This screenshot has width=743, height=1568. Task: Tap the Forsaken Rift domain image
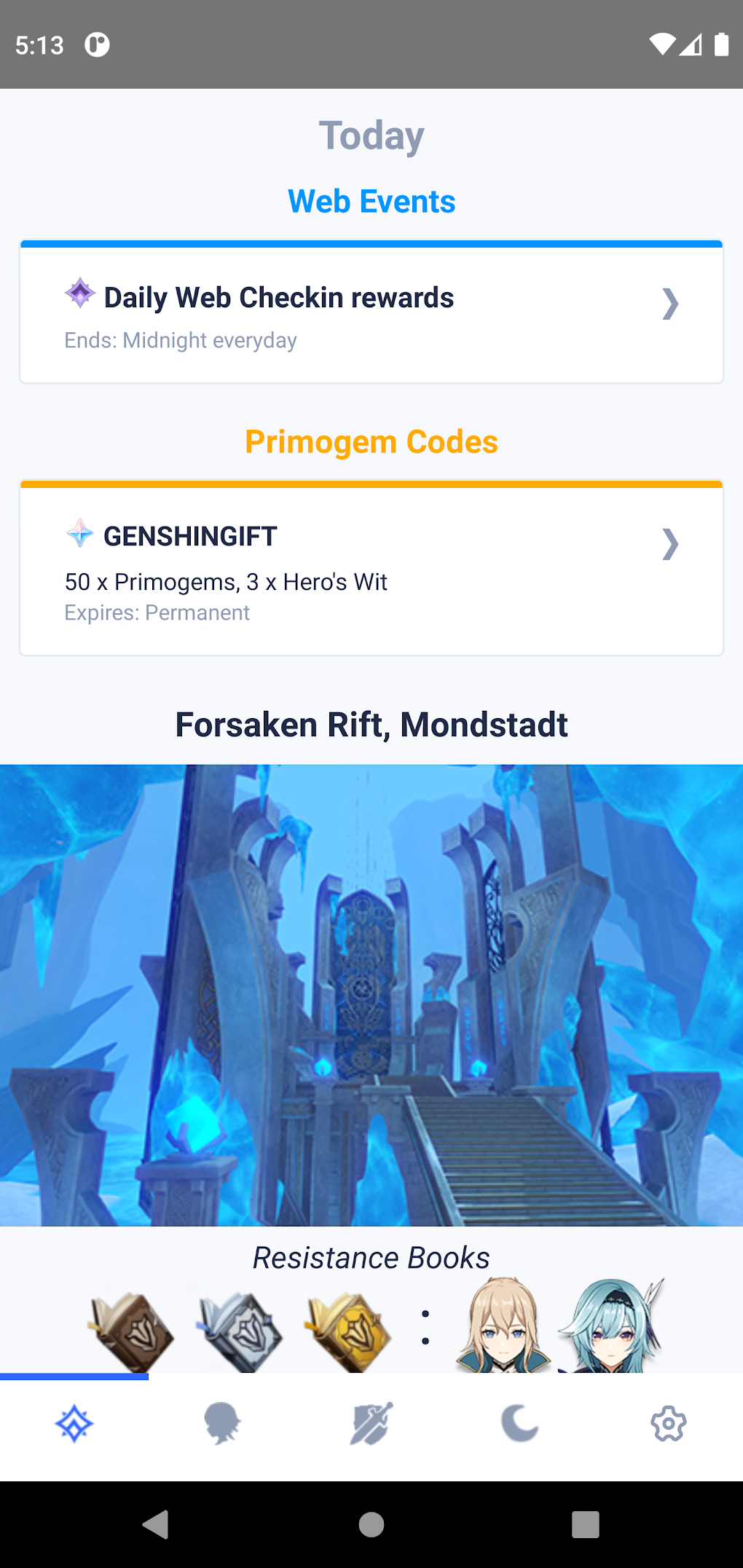[x=371, y=994]
